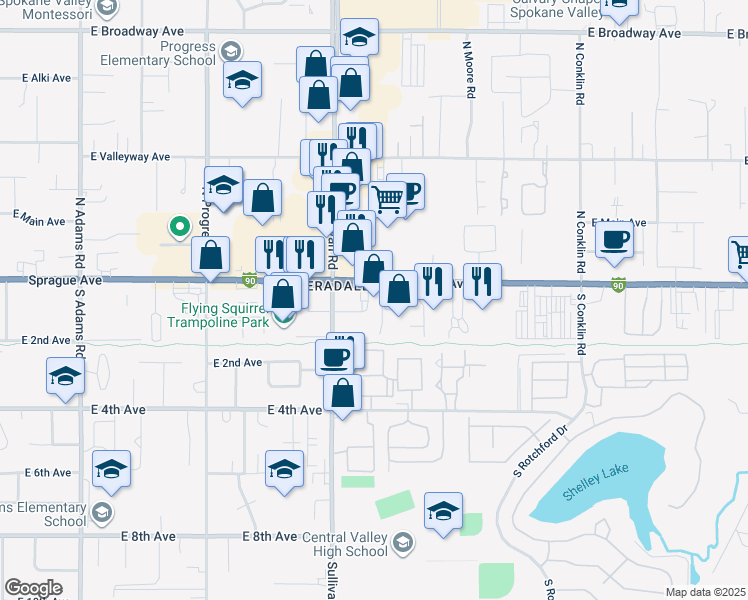Viewport: 748px width, 600px height.
Task: Open Flying Squirrel Trampoline Park place pin
Action: point(285,318)
